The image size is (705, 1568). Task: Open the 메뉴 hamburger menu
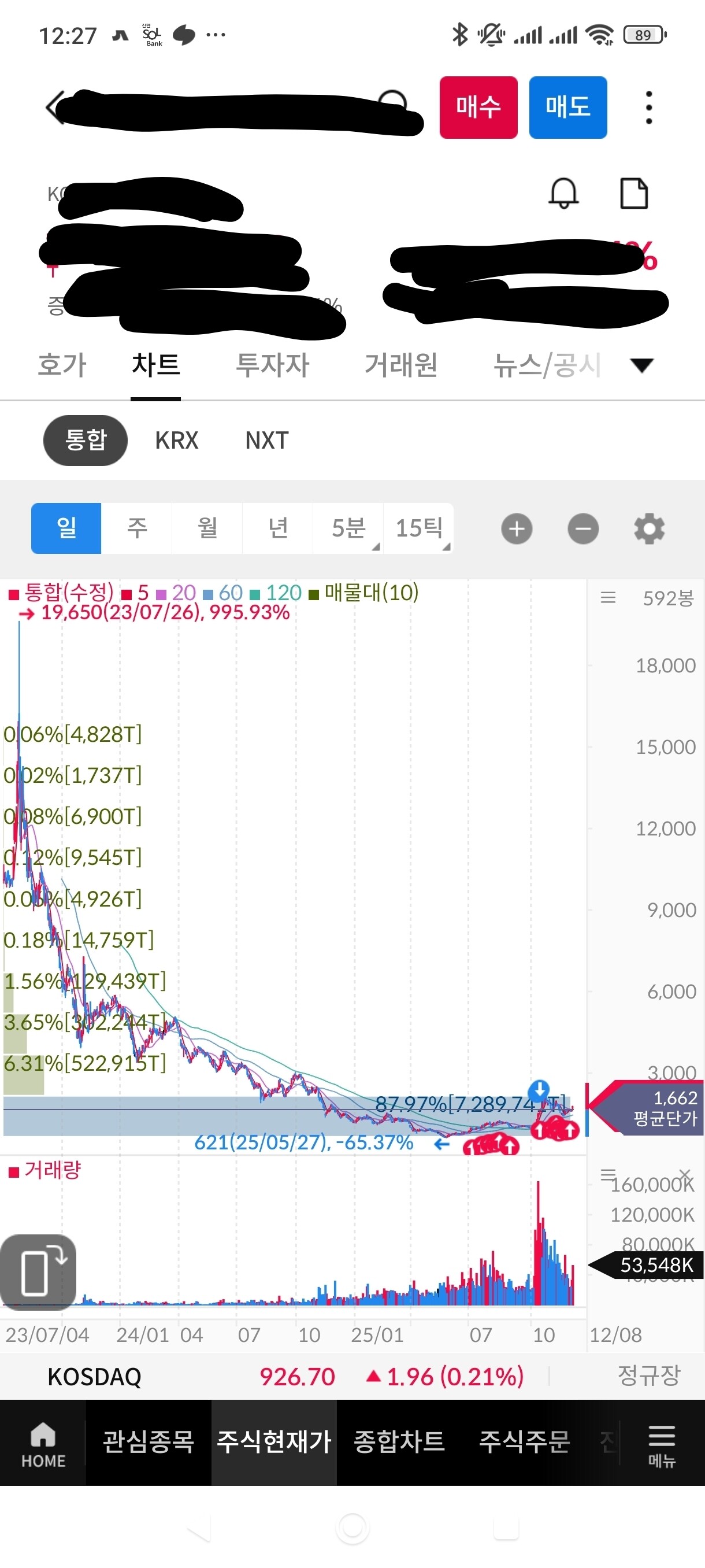(x=661, y=1445)
